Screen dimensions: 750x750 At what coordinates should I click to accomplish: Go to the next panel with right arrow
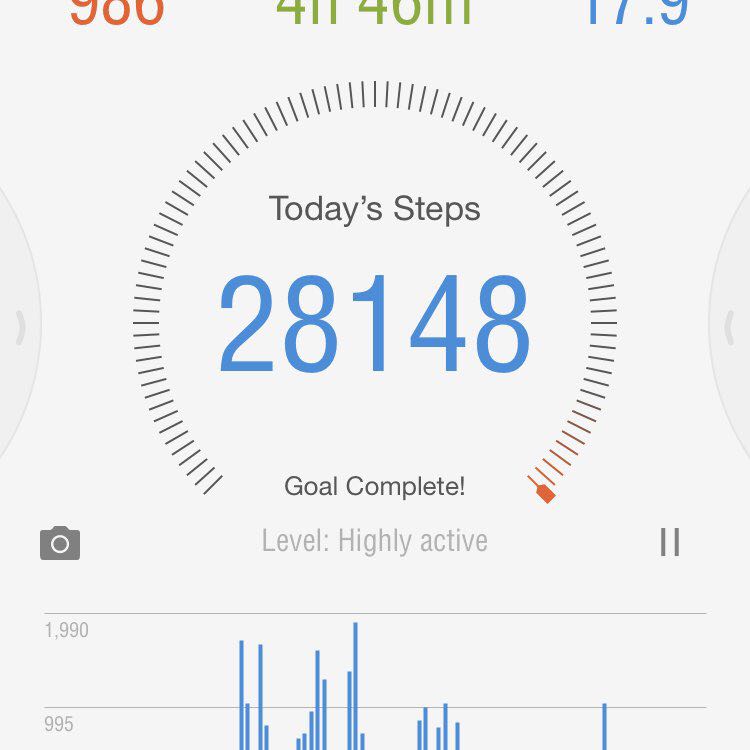[730, 327]
